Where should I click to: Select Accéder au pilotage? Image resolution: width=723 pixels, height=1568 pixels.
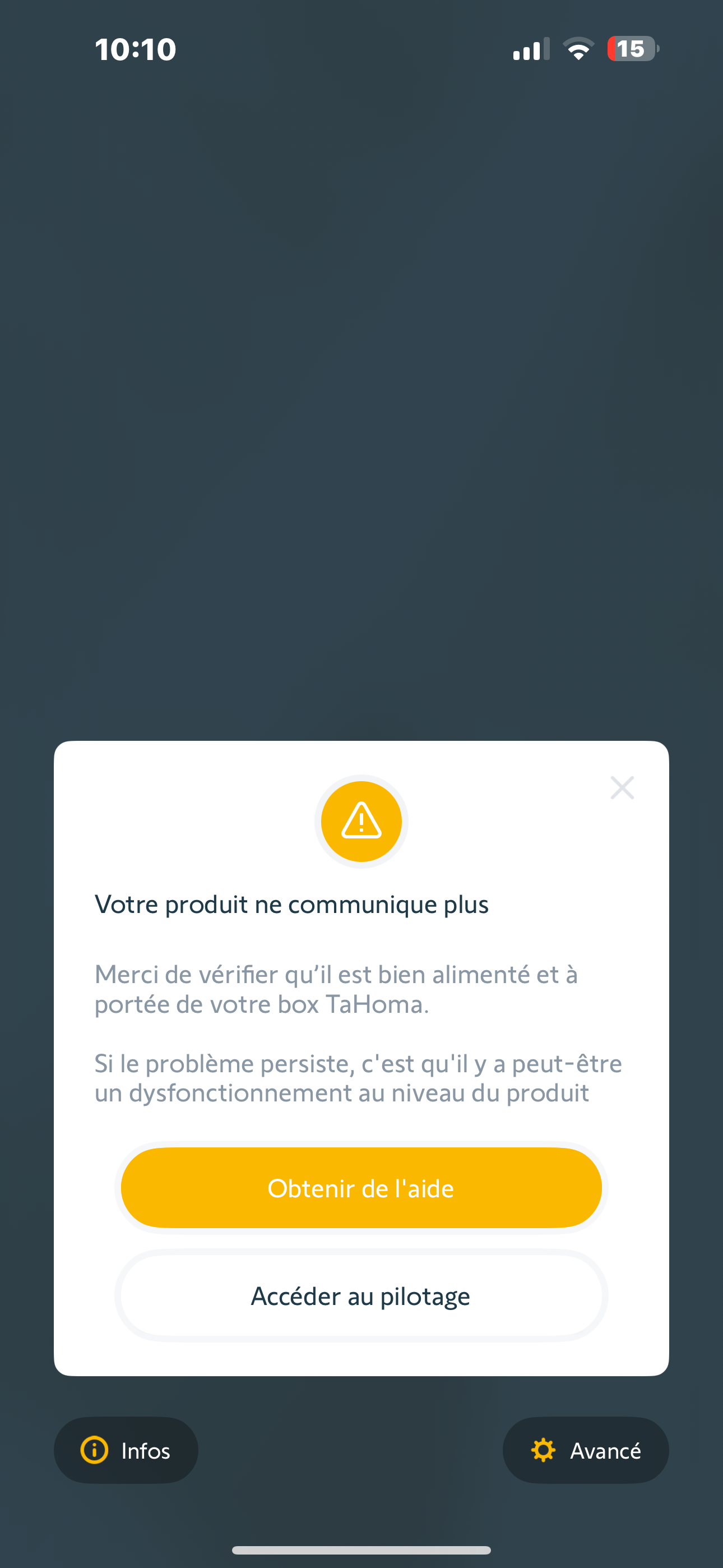(x=361, y=1296)
